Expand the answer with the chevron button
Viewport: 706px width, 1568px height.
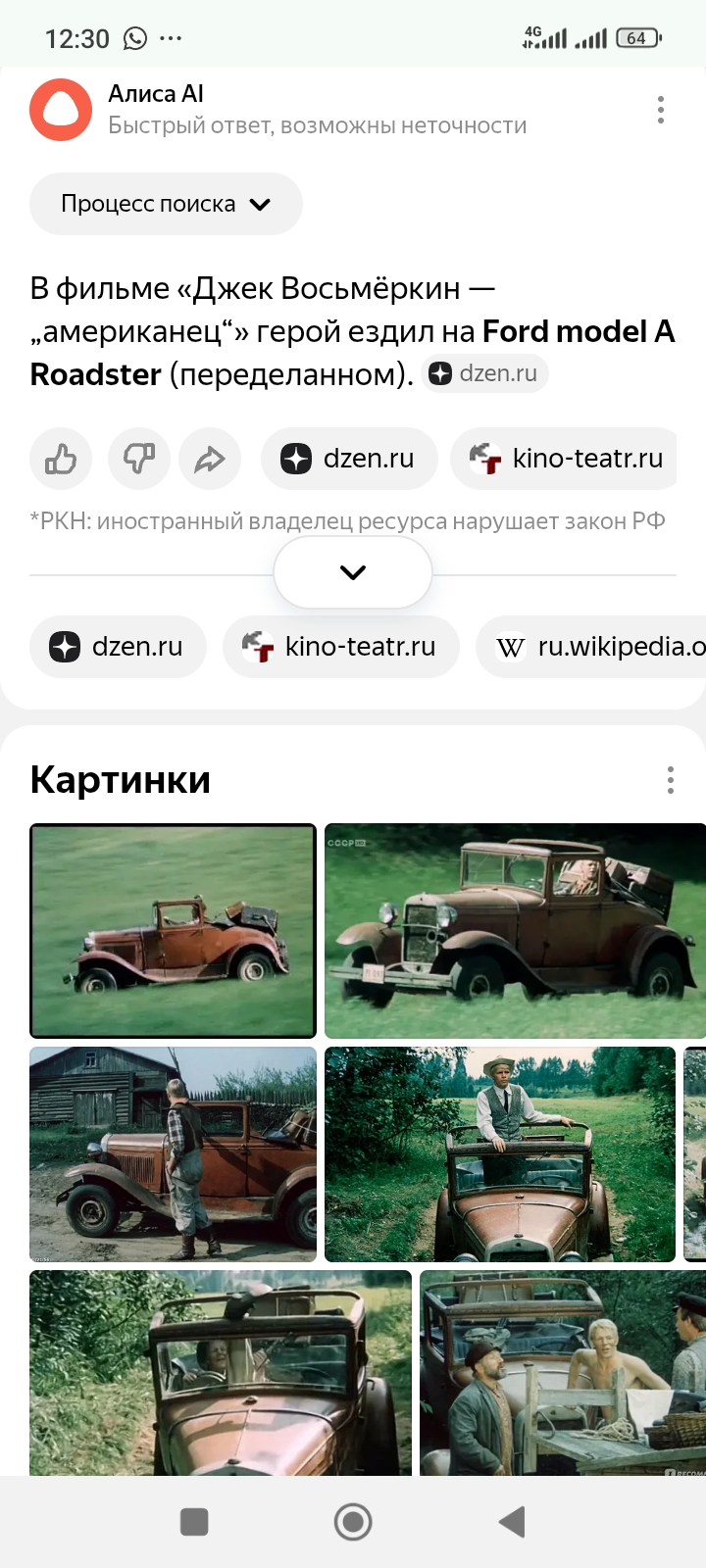pos(353,571)
